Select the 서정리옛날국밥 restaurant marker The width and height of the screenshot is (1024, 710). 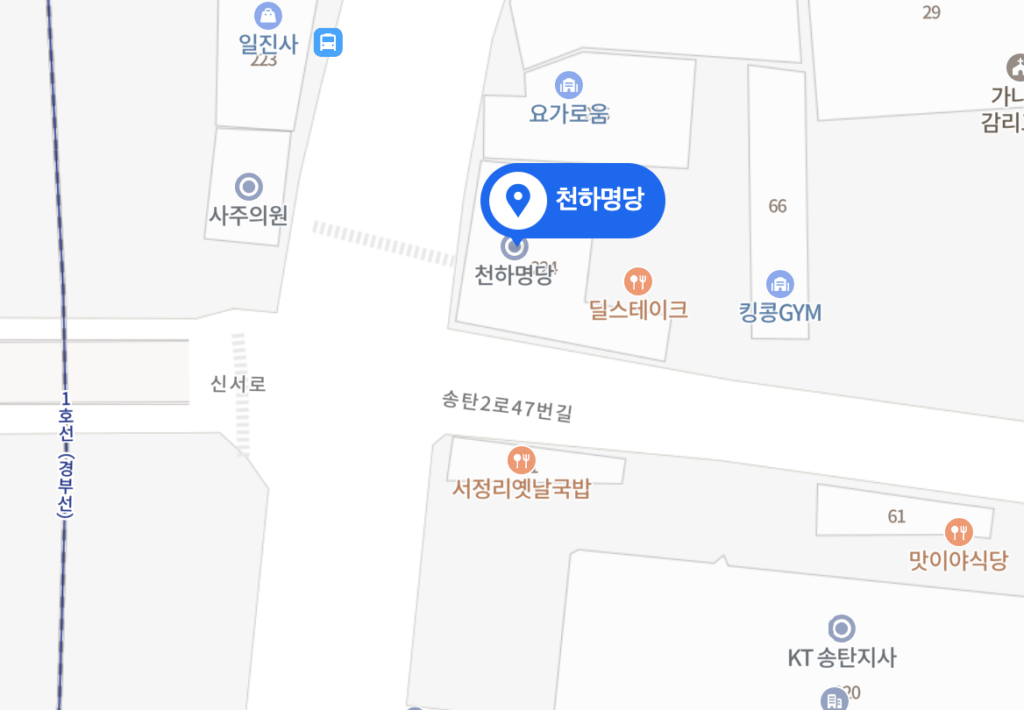[521, 460]
